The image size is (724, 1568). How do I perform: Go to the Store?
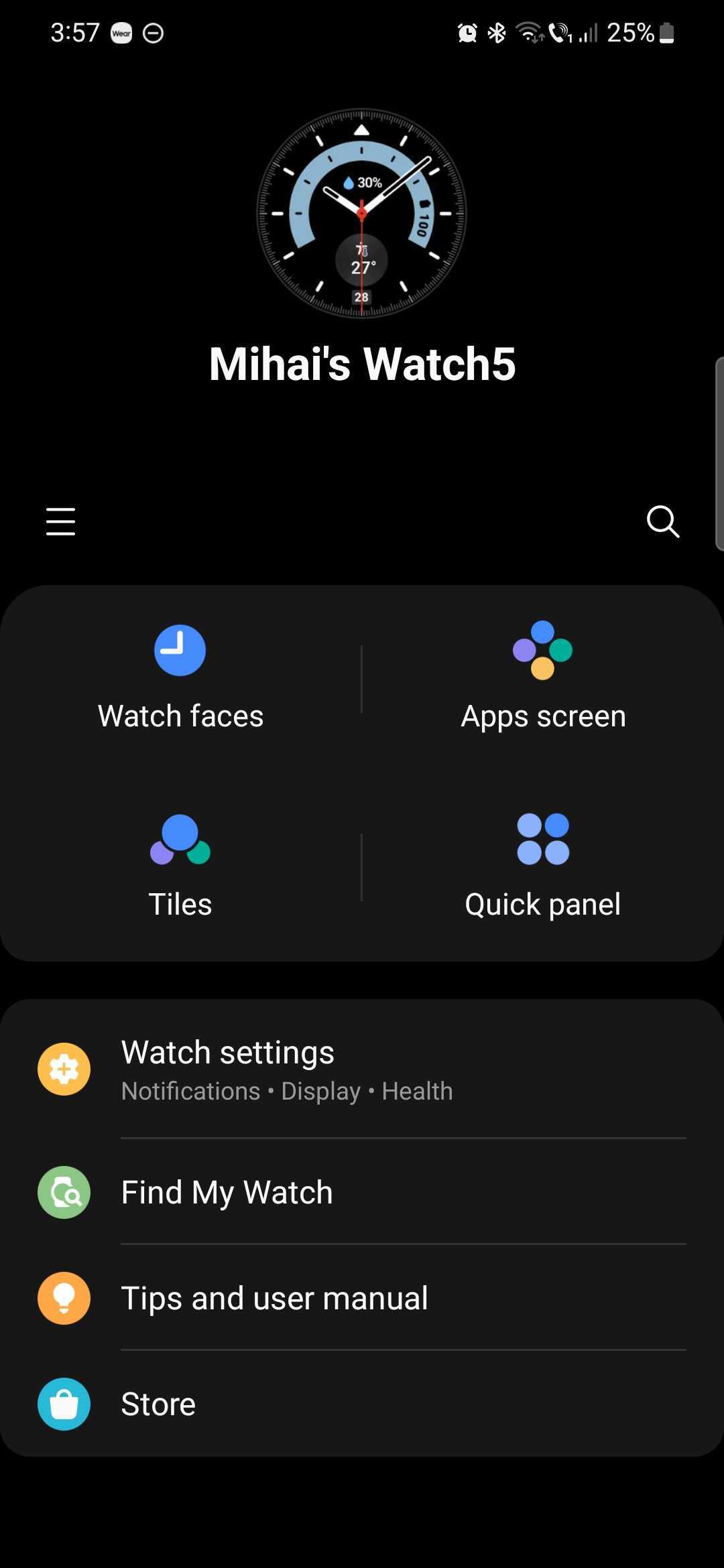click(x=362, y=1404)
